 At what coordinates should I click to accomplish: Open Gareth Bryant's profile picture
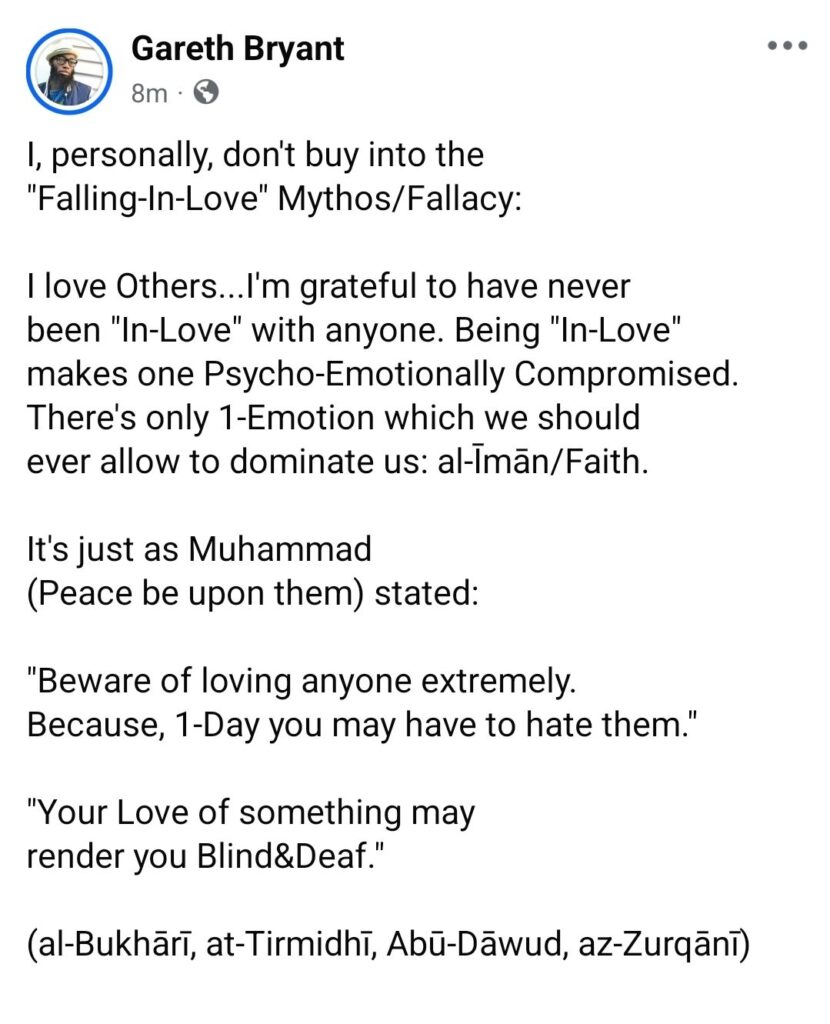[71, 68]
